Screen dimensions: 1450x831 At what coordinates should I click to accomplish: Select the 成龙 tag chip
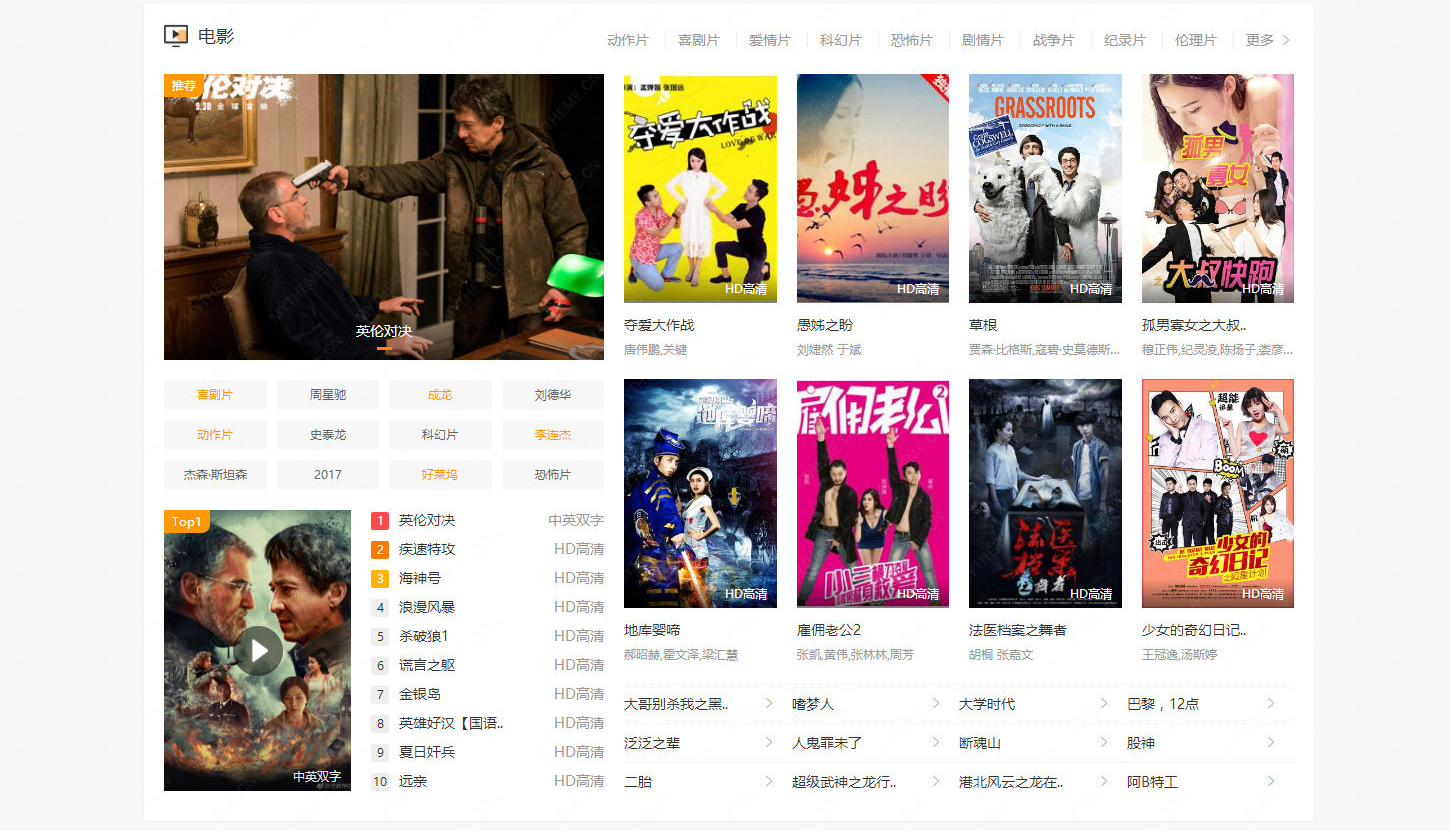tap(440, 395)
